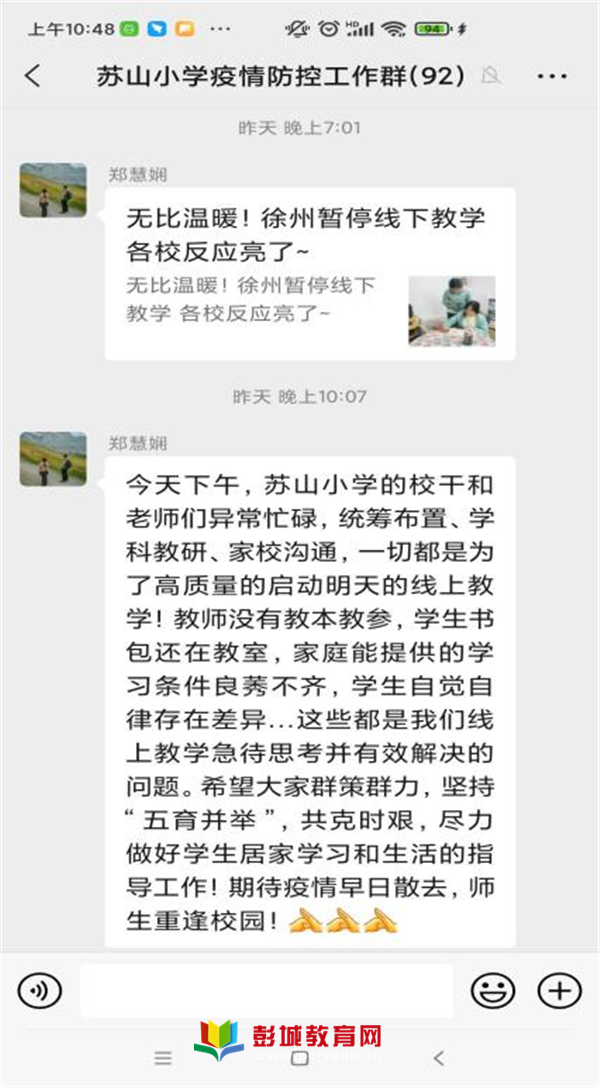
Task: Open the group chat overflow menu
Action: pos(552,76)
